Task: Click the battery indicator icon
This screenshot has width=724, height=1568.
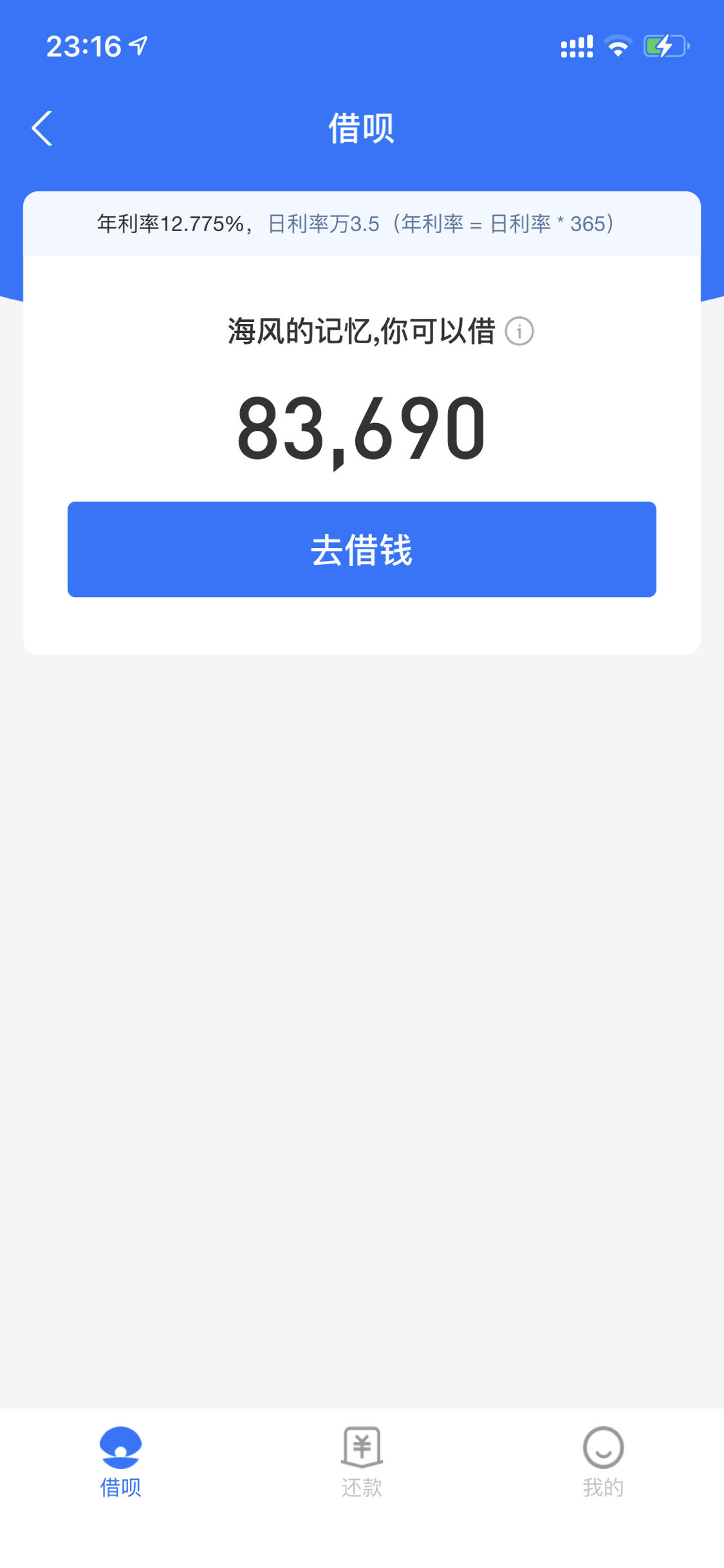Action: click(x=665, y=45)
